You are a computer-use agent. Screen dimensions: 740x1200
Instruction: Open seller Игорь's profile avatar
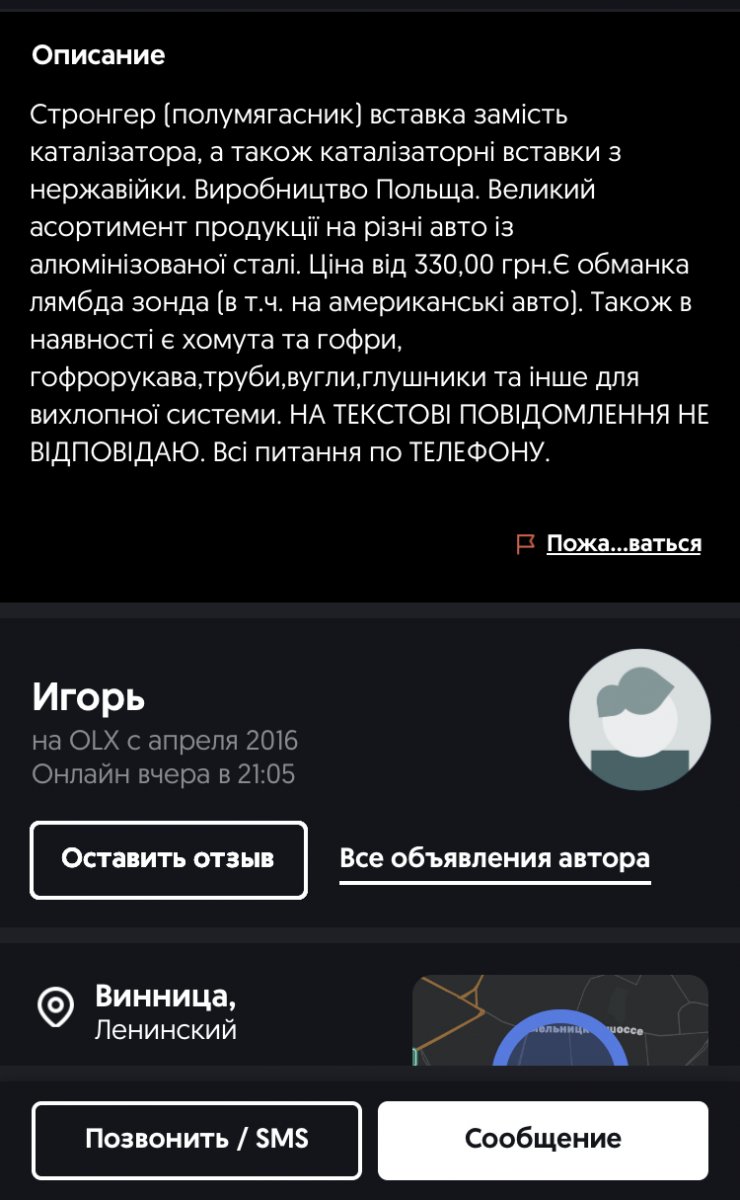pyautogui.click(x=639, y=720)
